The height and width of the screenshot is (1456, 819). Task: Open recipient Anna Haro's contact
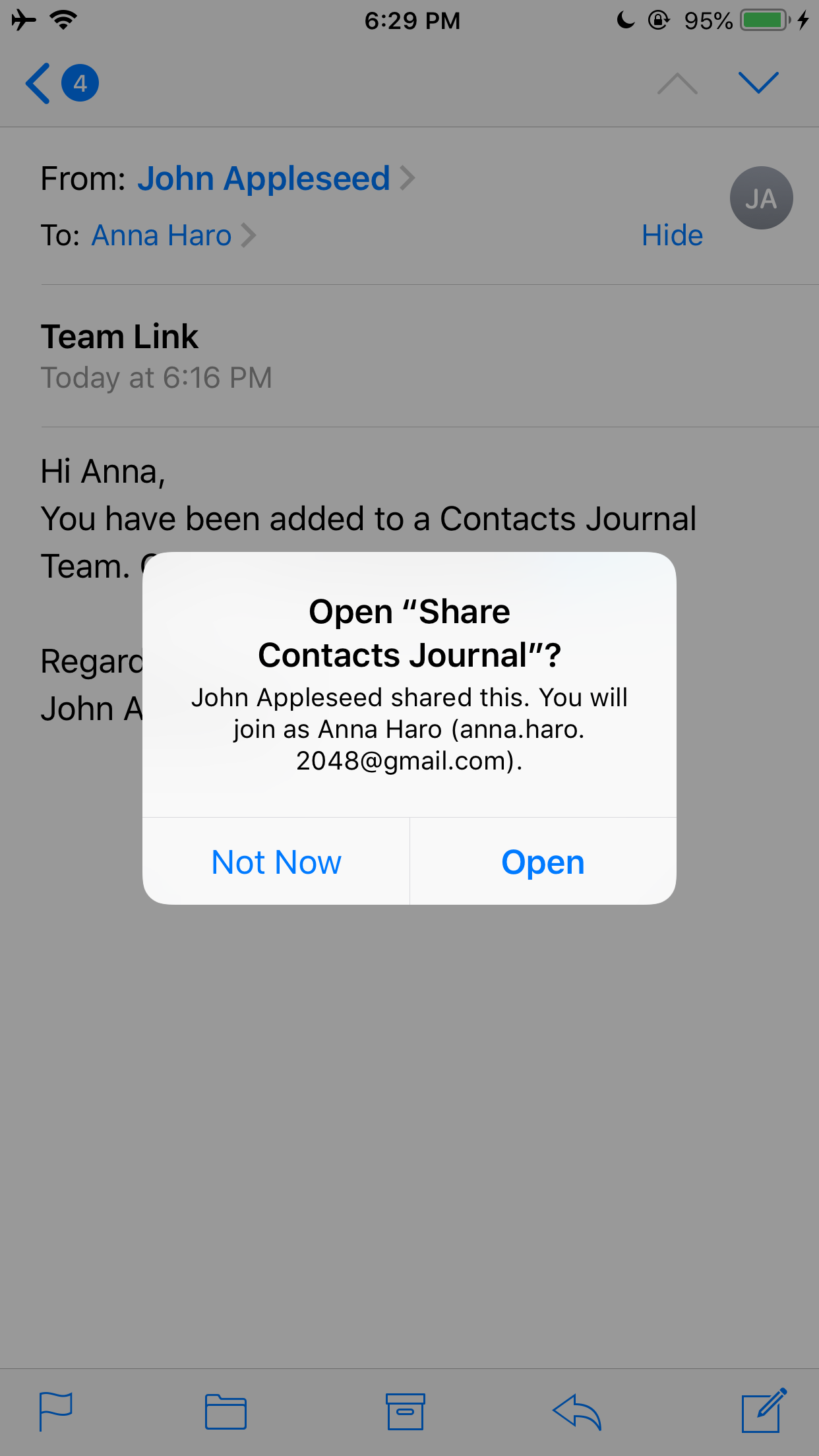pos(162,235)
